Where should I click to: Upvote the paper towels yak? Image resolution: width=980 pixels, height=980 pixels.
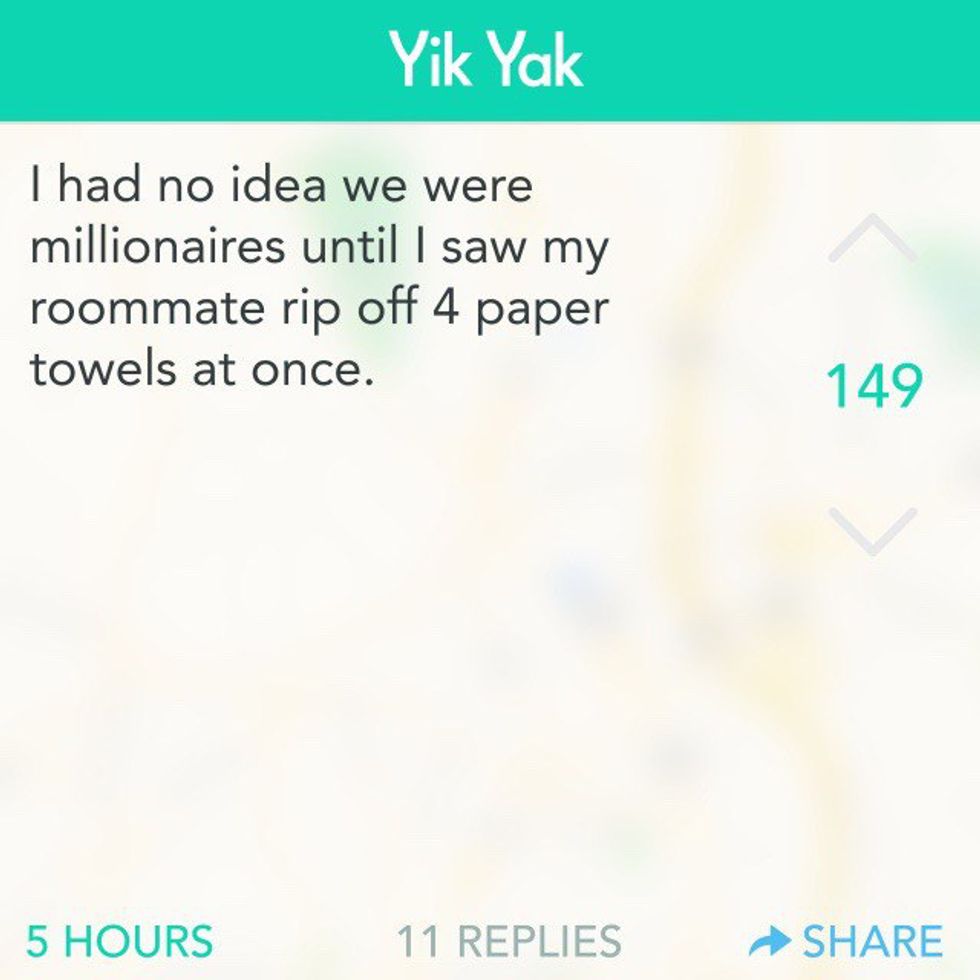872,240
